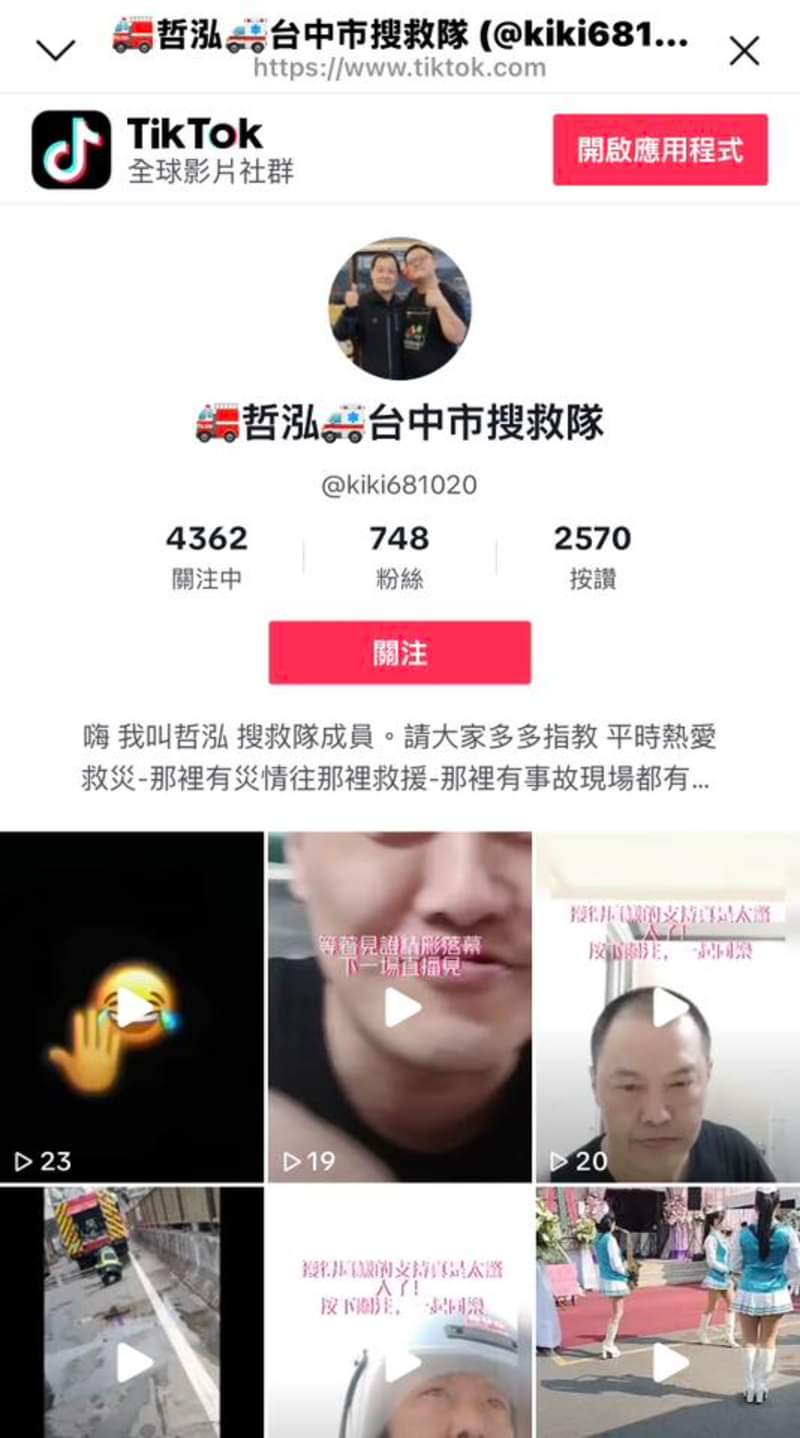
Task: Play the video with 20 views
Action: point(667,1007)
